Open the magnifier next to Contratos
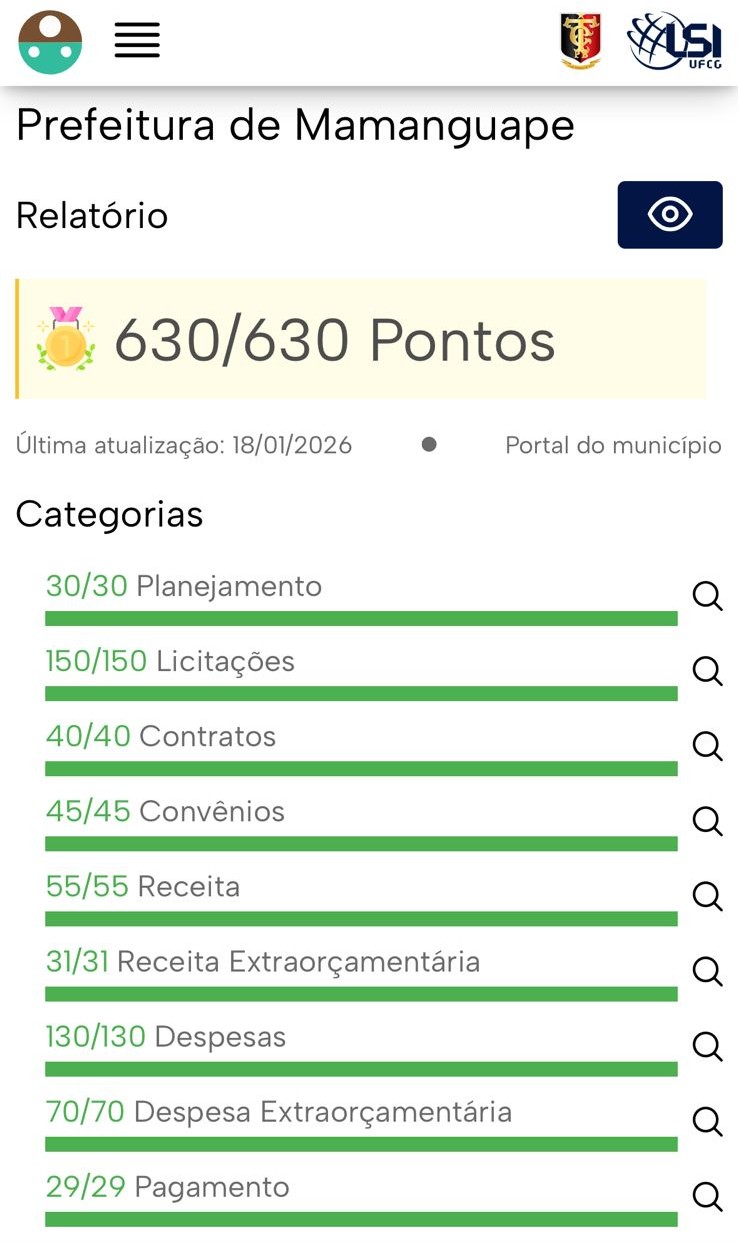Screen dimensions: 738x1242 point(707,746)
